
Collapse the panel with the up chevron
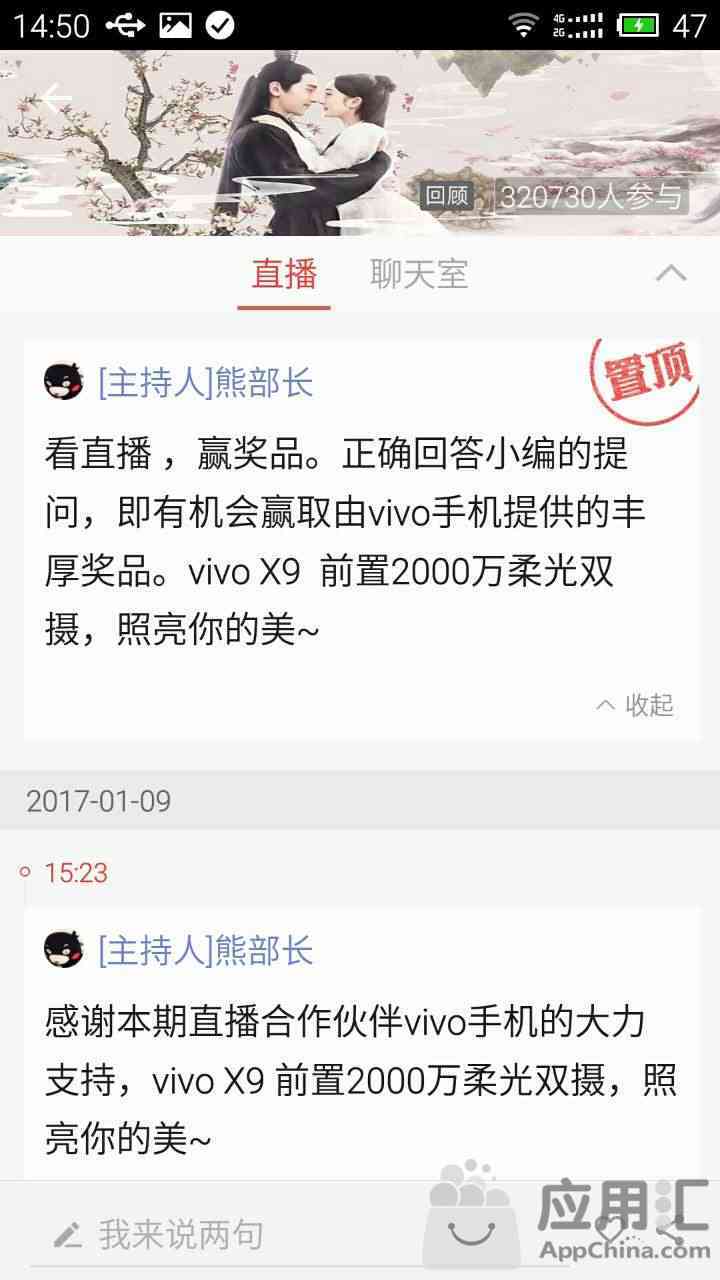coord(670,273)
